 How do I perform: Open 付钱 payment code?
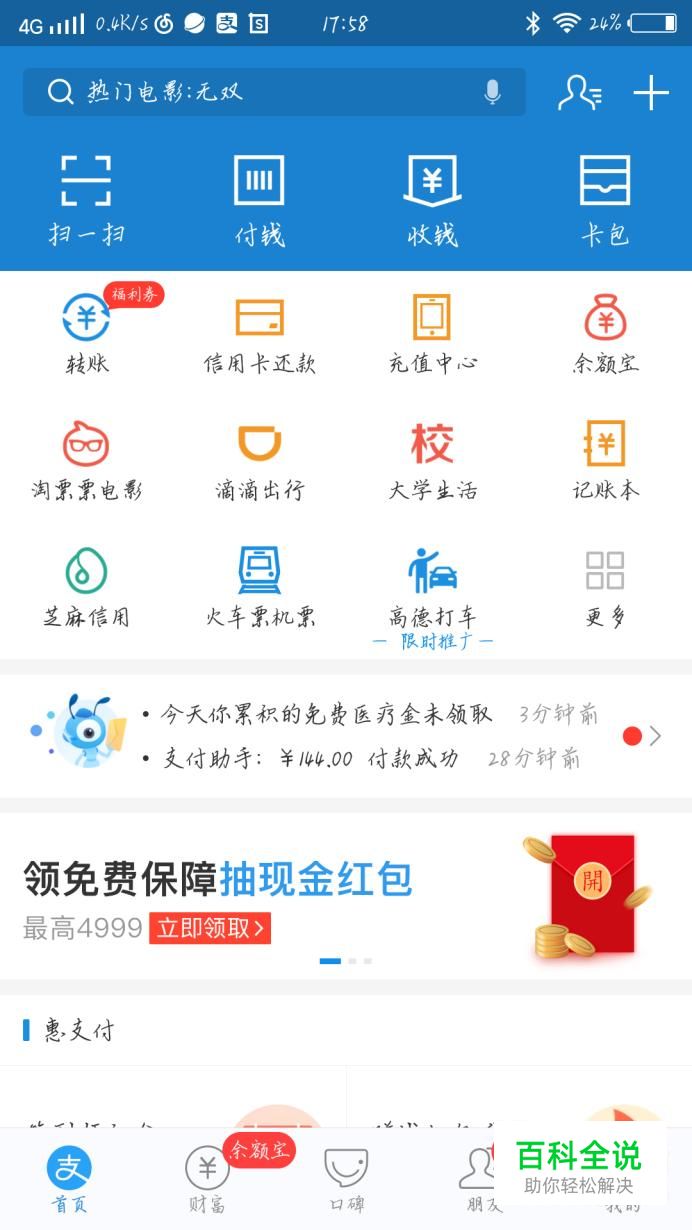coord(259,198)
